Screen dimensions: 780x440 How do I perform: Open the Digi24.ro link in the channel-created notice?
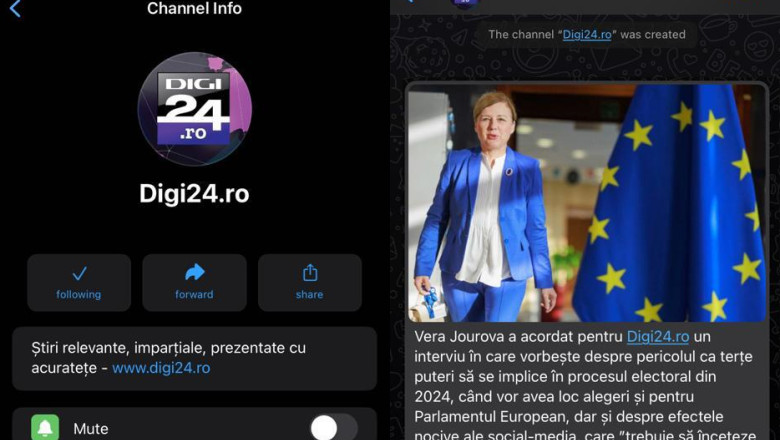click(x=587, y=34)
